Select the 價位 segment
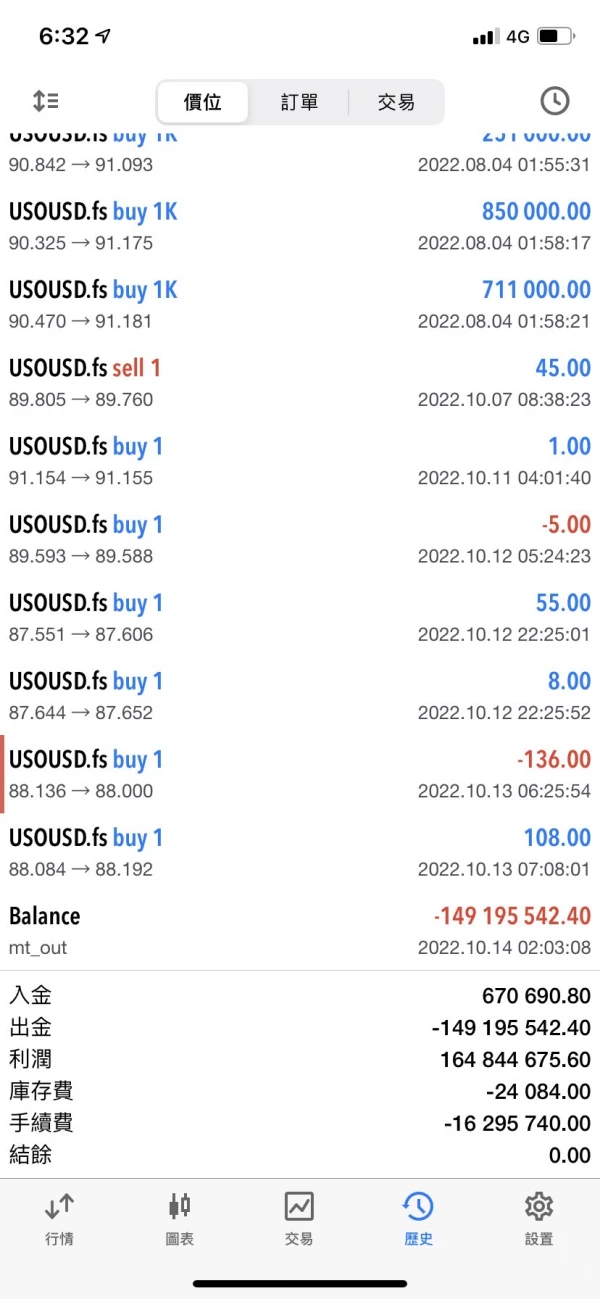 [x=202, y=102]
